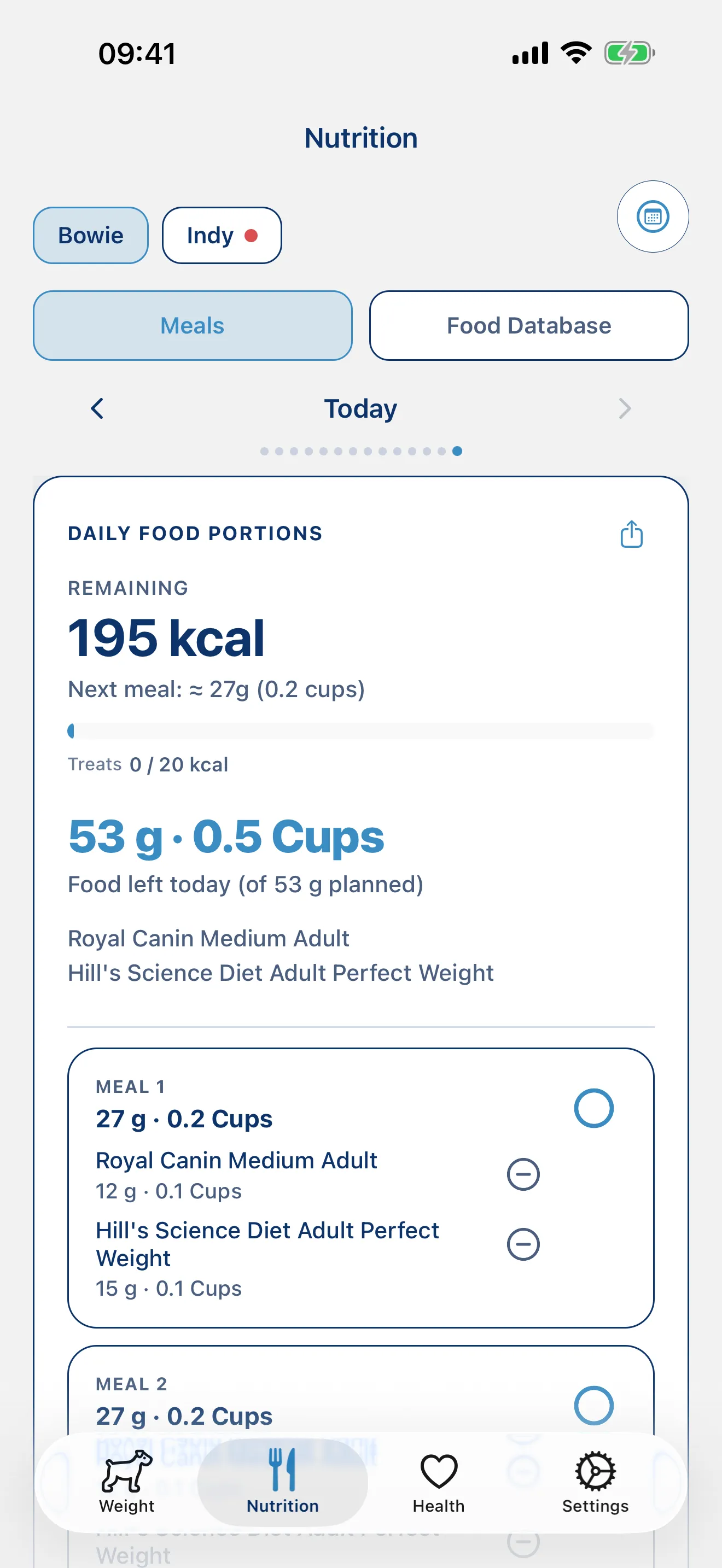The height and width of the screenshot is (1568, 722).
Task: Mark Meal 2 as fed
Action: click(593, 1406)
